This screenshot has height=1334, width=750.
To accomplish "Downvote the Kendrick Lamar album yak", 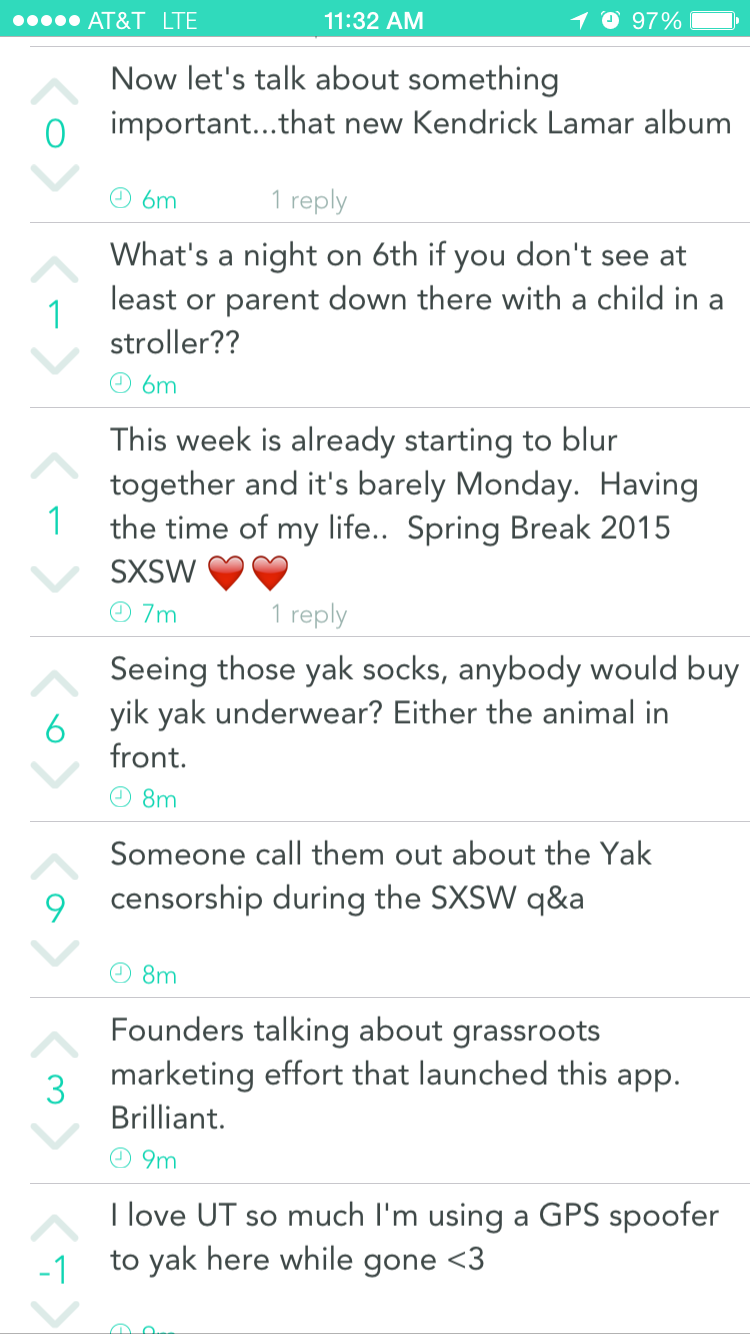I will (54, 176).
